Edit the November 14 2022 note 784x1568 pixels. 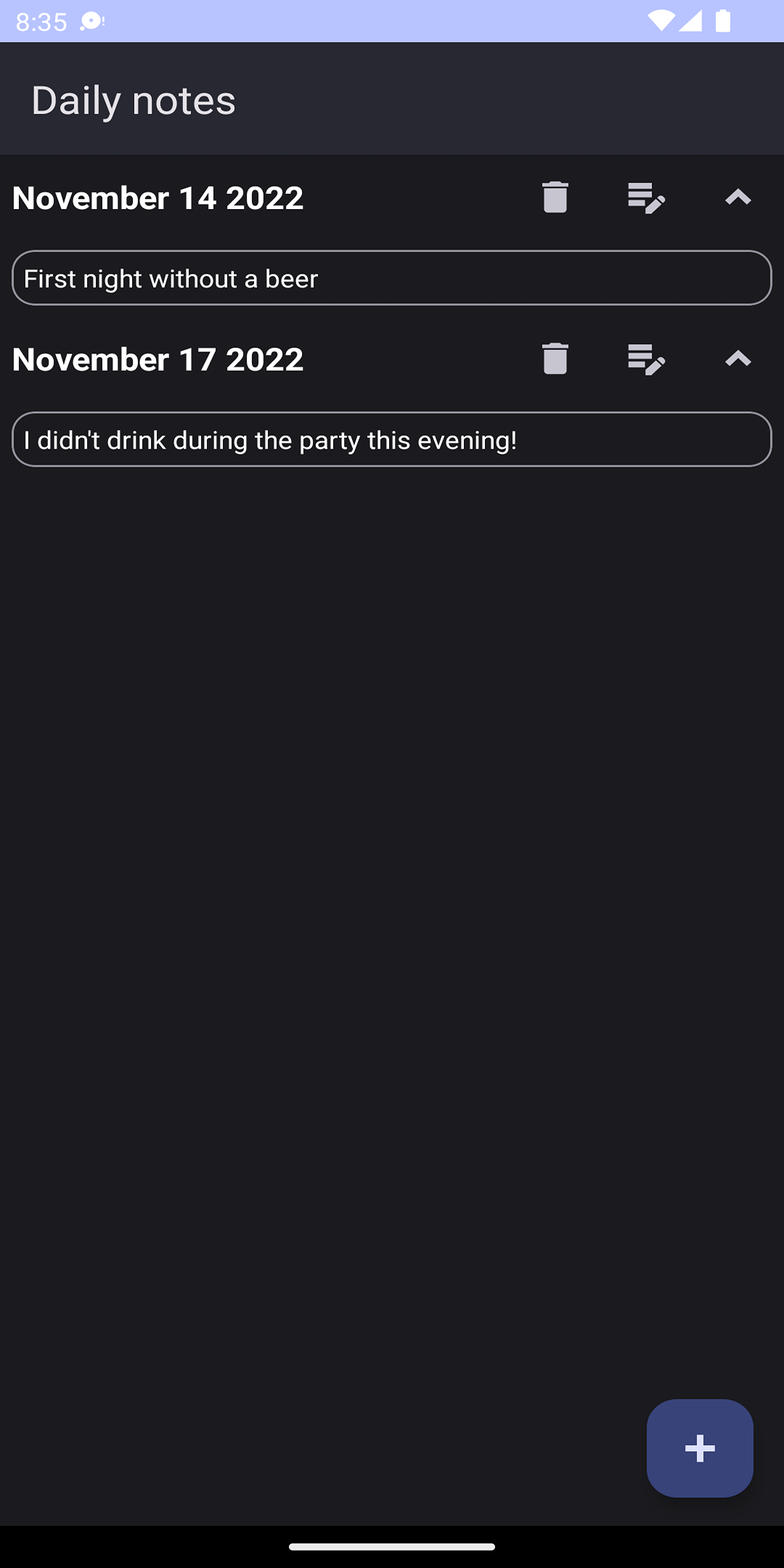645,197
